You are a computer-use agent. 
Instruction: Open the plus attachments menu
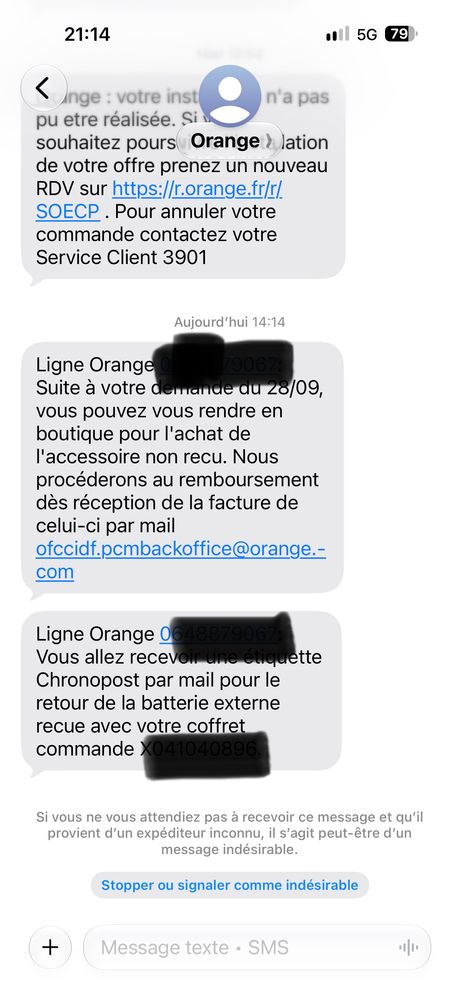(50, 947)
